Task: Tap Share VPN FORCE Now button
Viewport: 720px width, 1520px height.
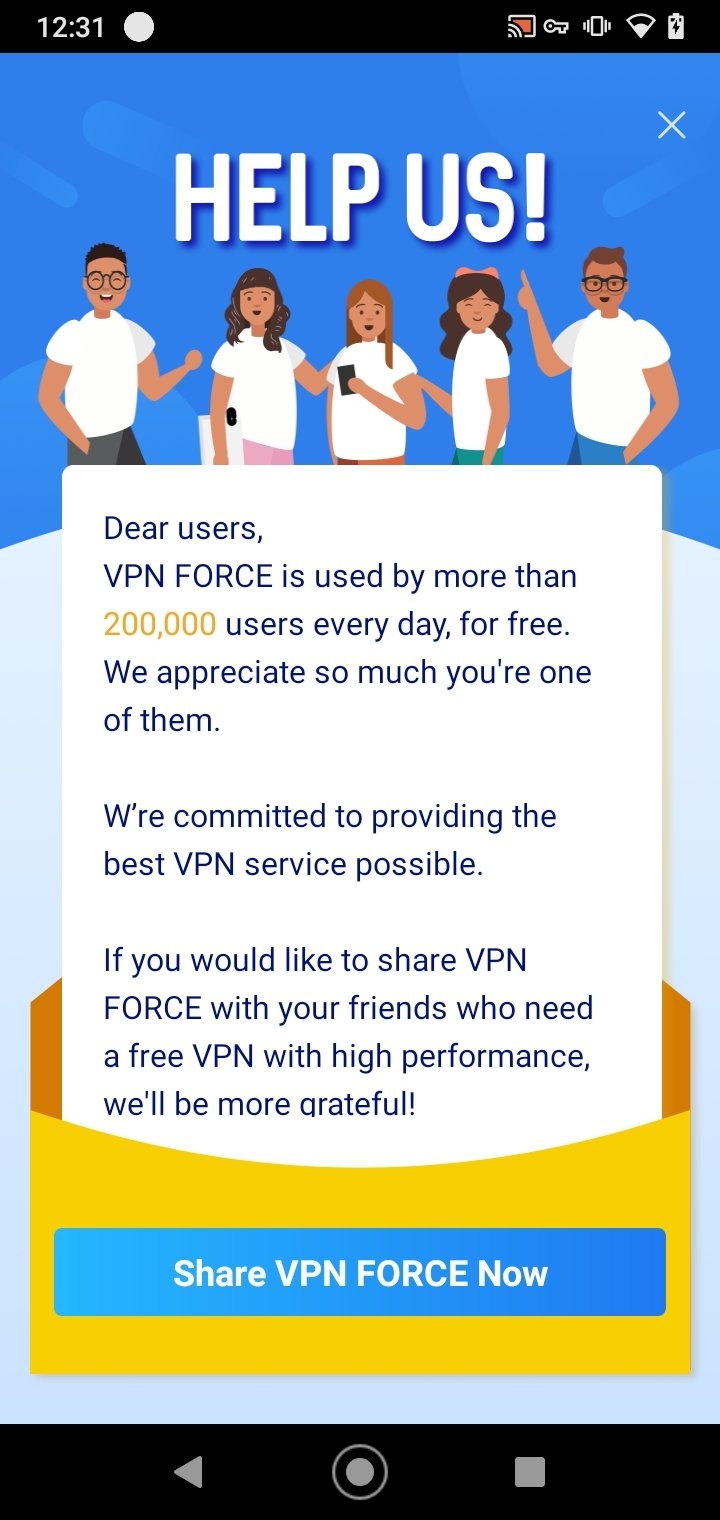Action: click(360, 1272)
